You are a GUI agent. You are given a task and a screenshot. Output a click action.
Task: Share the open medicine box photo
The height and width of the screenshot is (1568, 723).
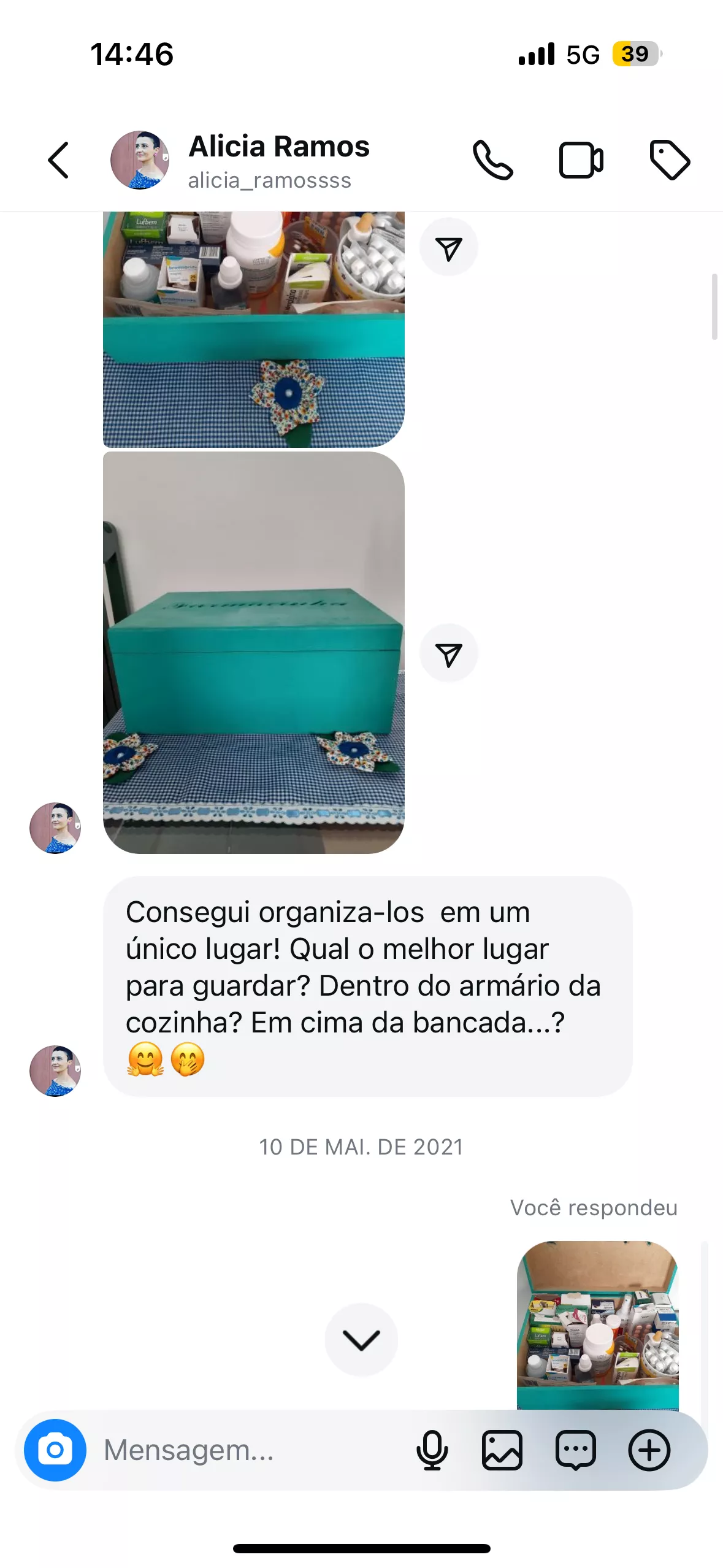click(x=448, y=248)
